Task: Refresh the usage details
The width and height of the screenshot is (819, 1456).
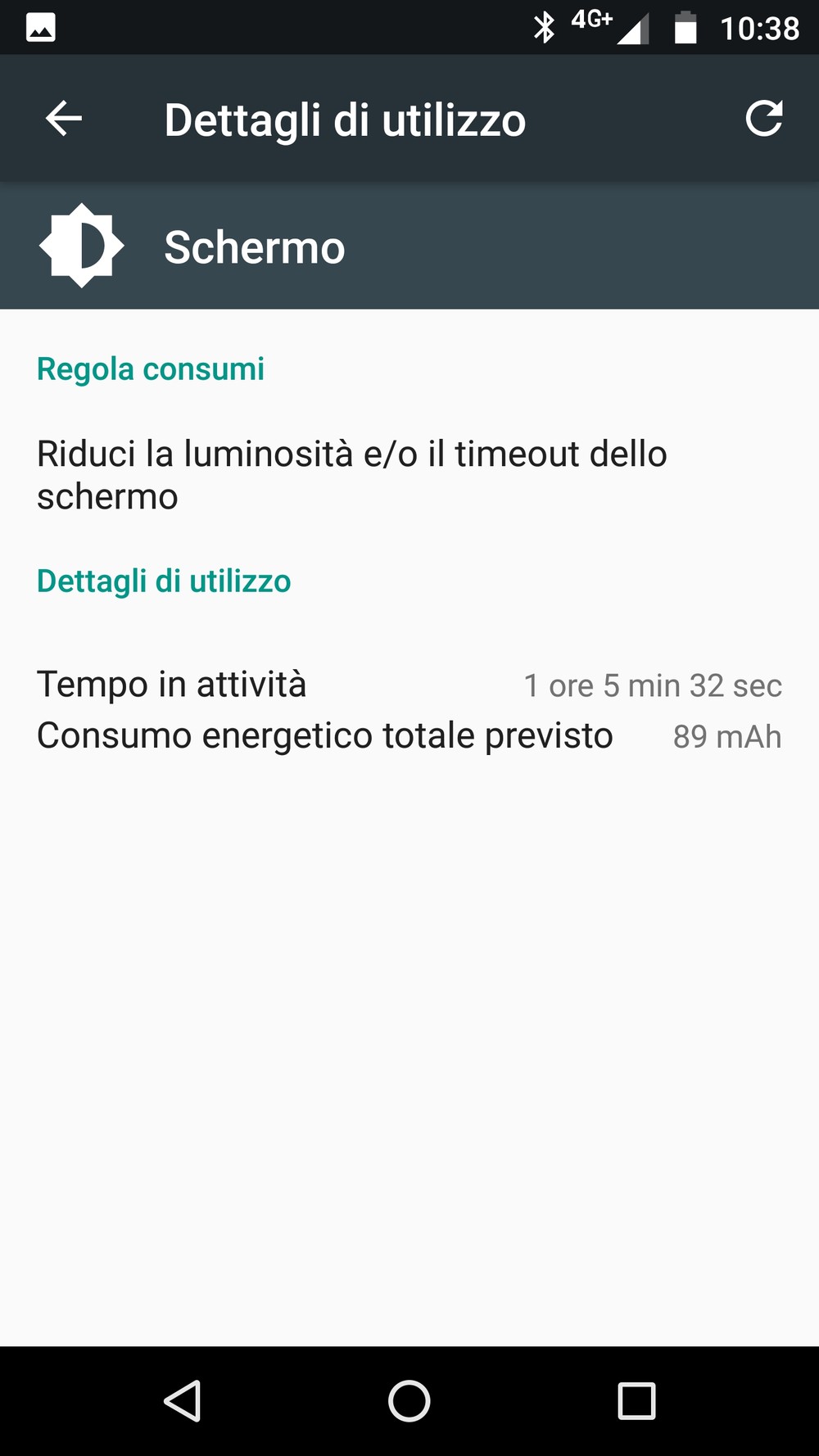Action: tap(763, 119)
